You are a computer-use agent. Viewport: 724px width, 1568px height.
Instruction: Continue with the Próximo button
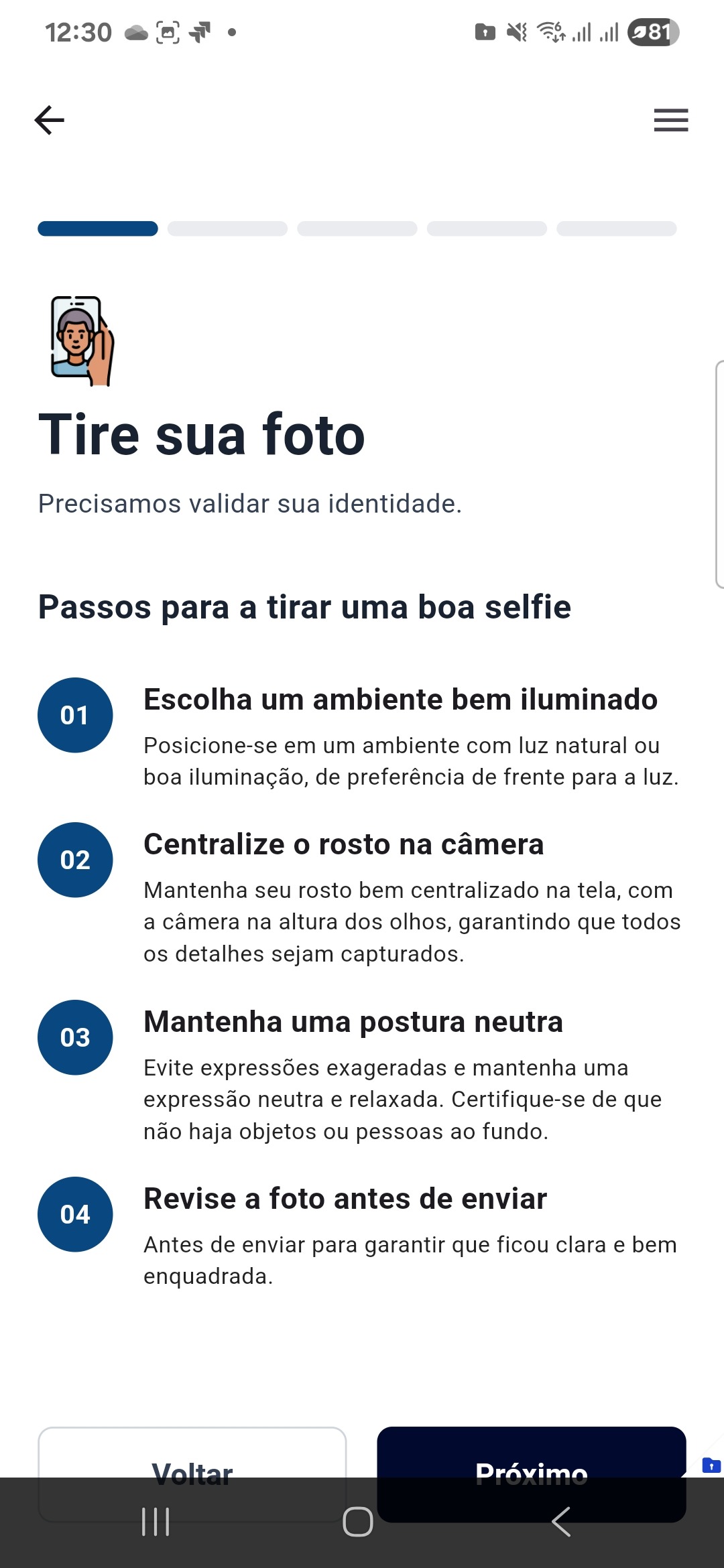click(x=531, y=1453)
